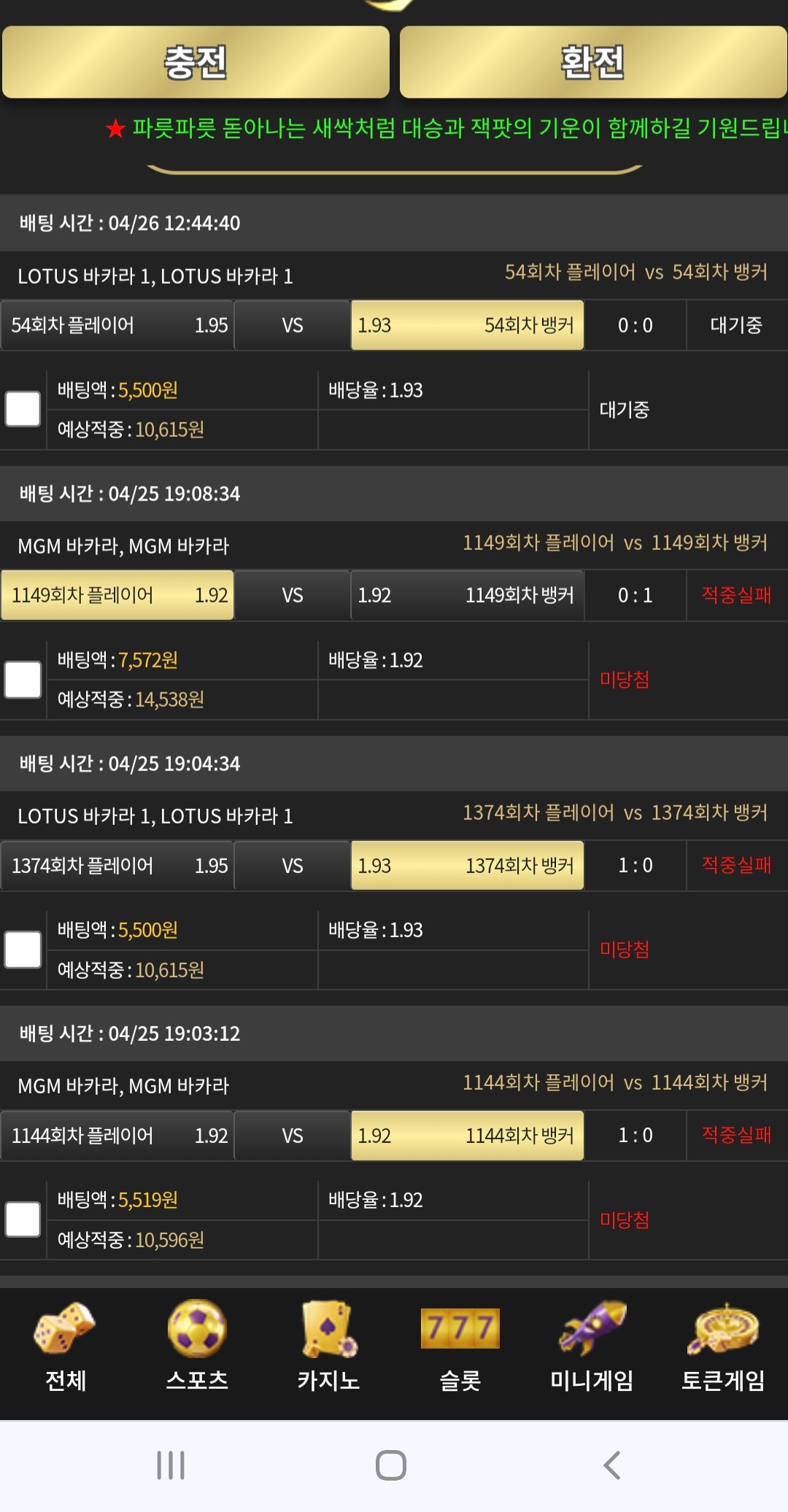Check the box for the 04/26 12:44:40 bet
Image resolution: width=788 pixels, height=1512 pixels.
pyautogui.click(x=23, y=409)
